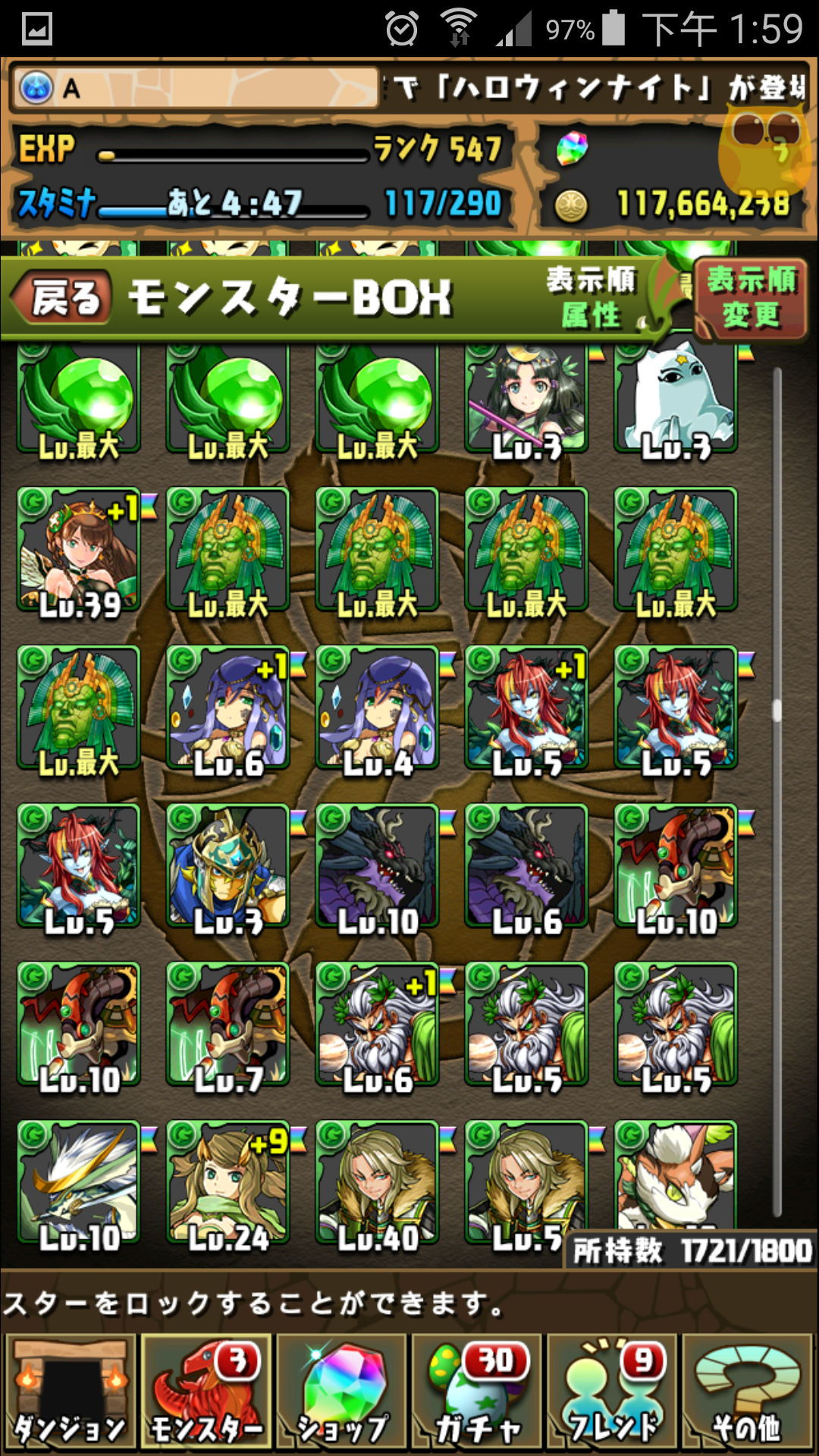Go to the その他 tab
This screenshot has width=819, height=1456.
(748, 1394)
